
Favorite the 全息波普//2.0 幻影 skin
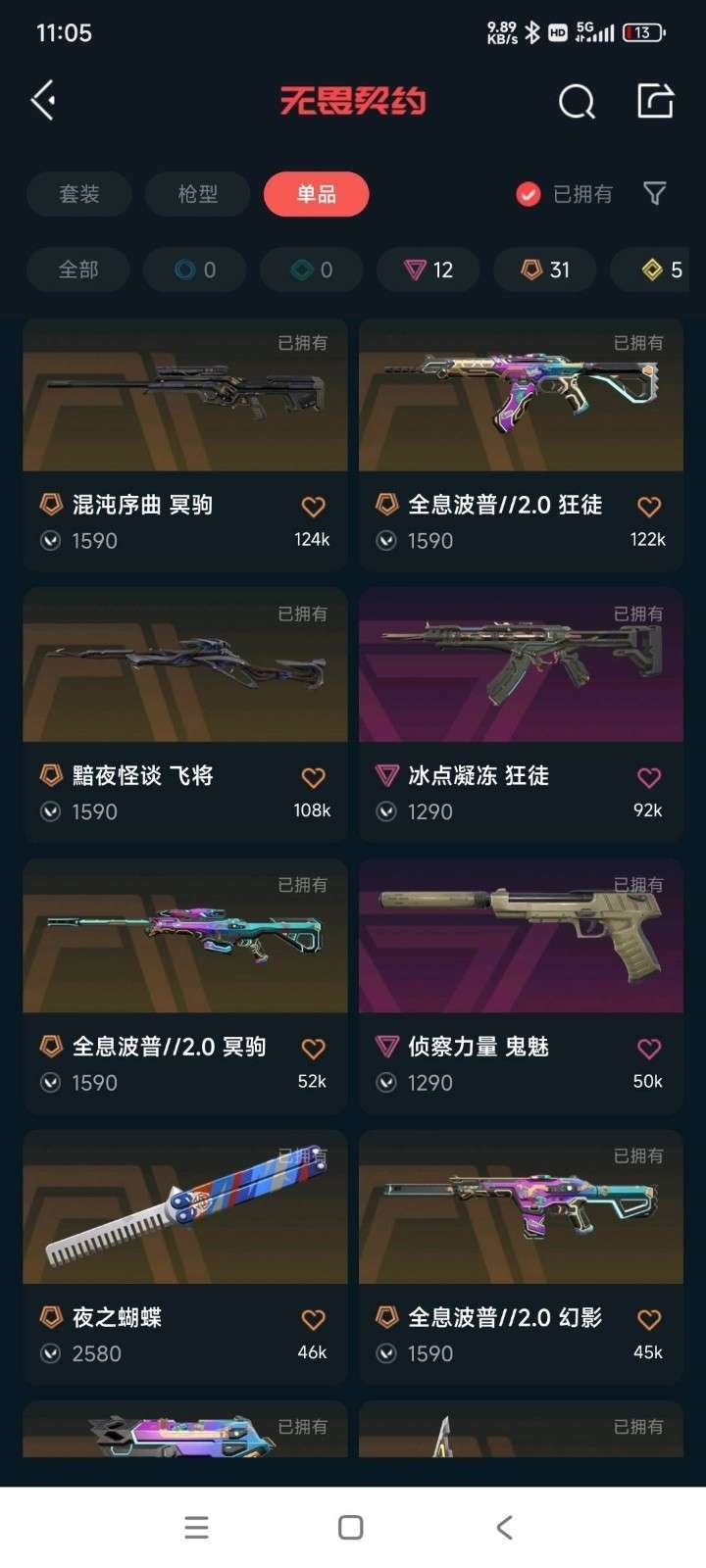649,1319
